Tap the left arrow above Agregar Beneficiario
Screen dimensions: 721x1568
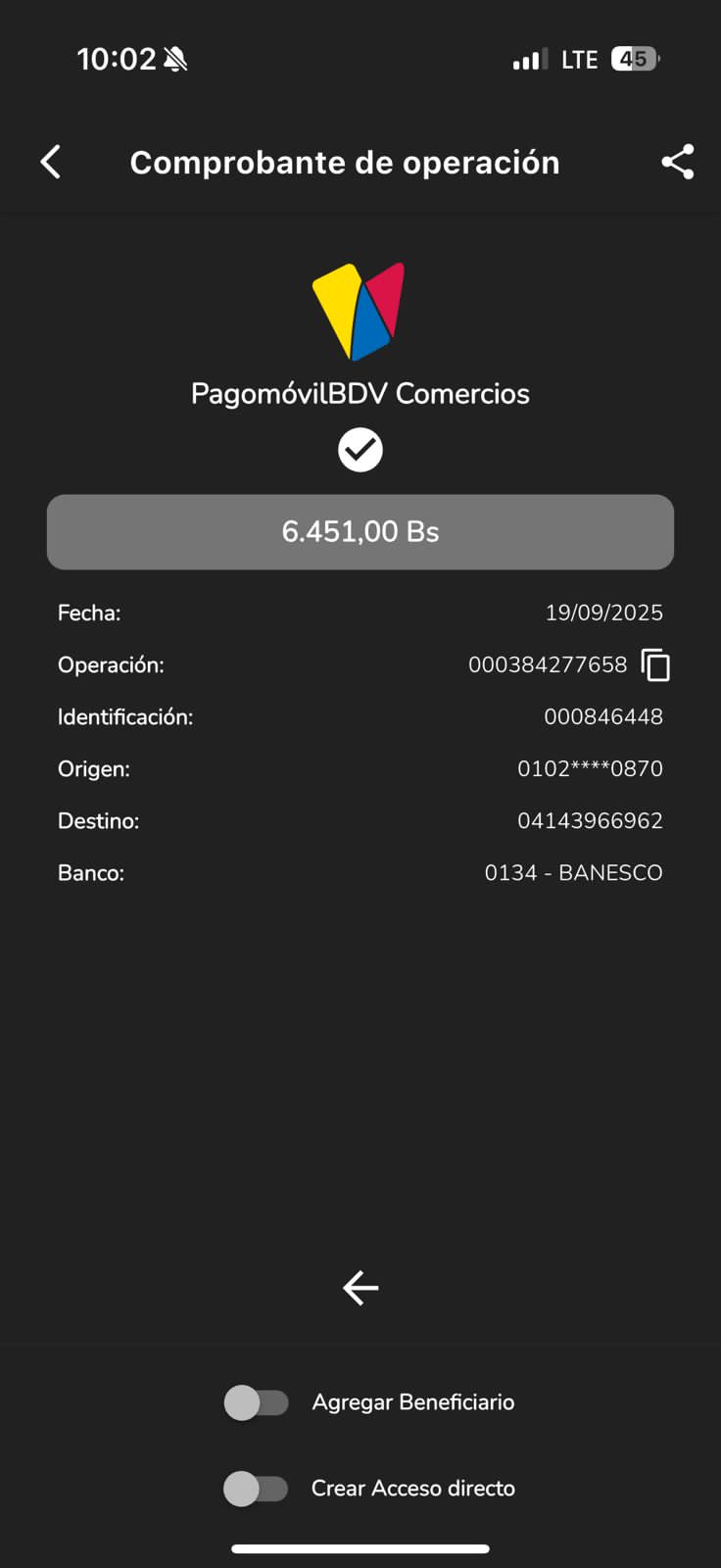coord(360,1288)
